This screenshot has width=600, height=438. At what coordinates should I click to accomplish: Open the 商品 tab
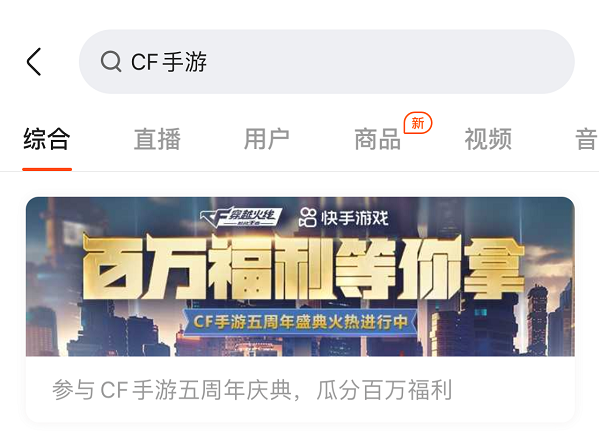378,139
